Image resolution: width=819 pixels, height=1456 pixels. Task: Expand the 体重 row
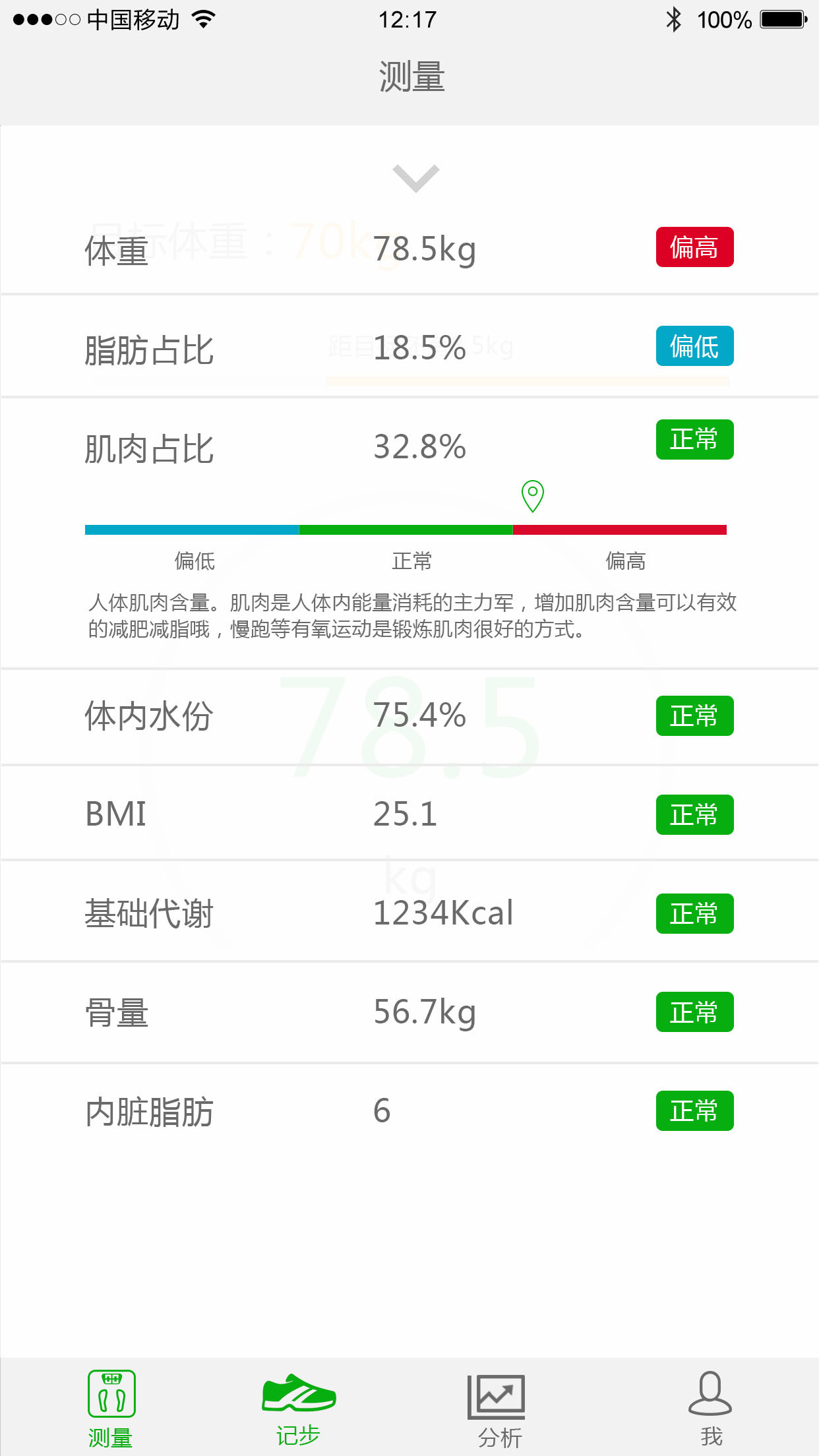409,249
